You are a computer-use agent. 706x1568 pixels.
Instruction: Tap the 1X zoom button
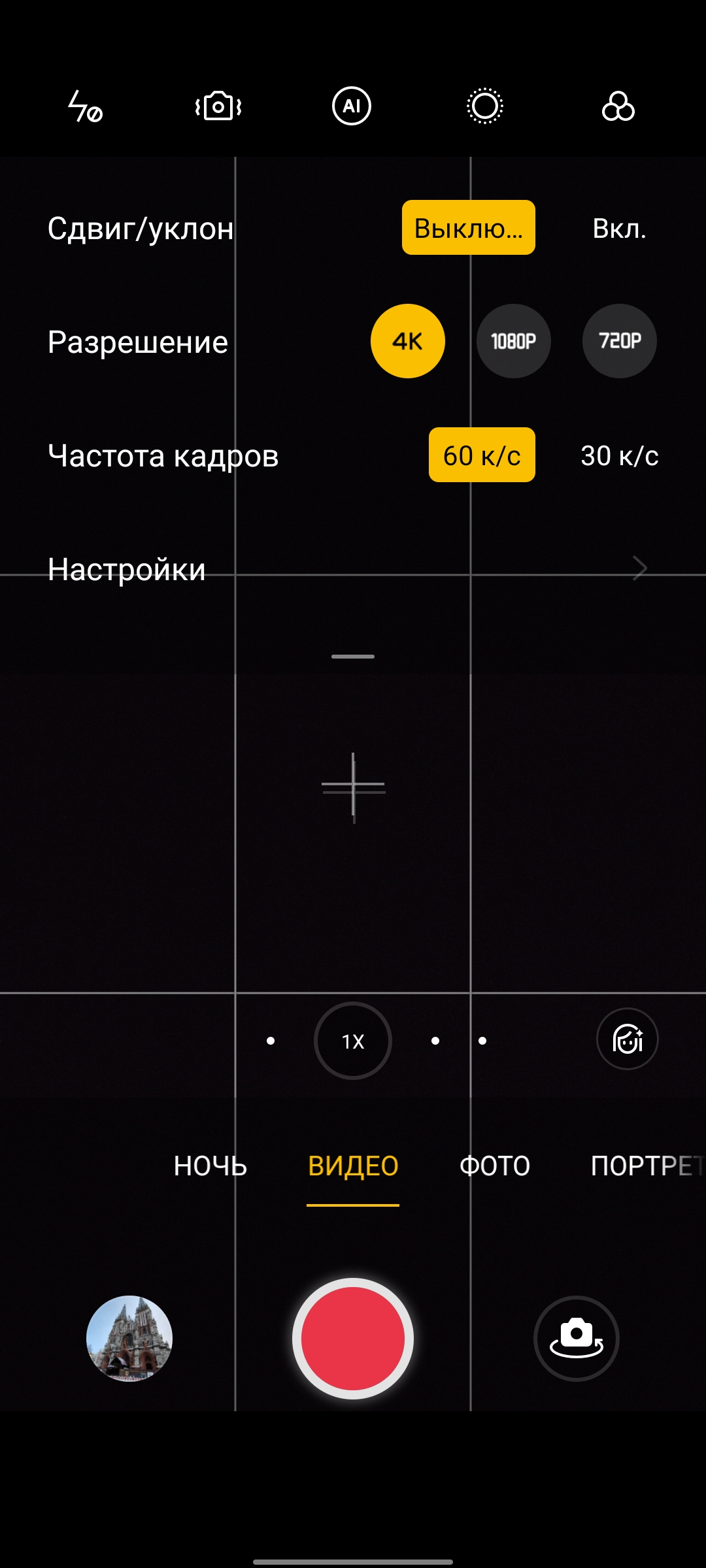point(353,1041)
